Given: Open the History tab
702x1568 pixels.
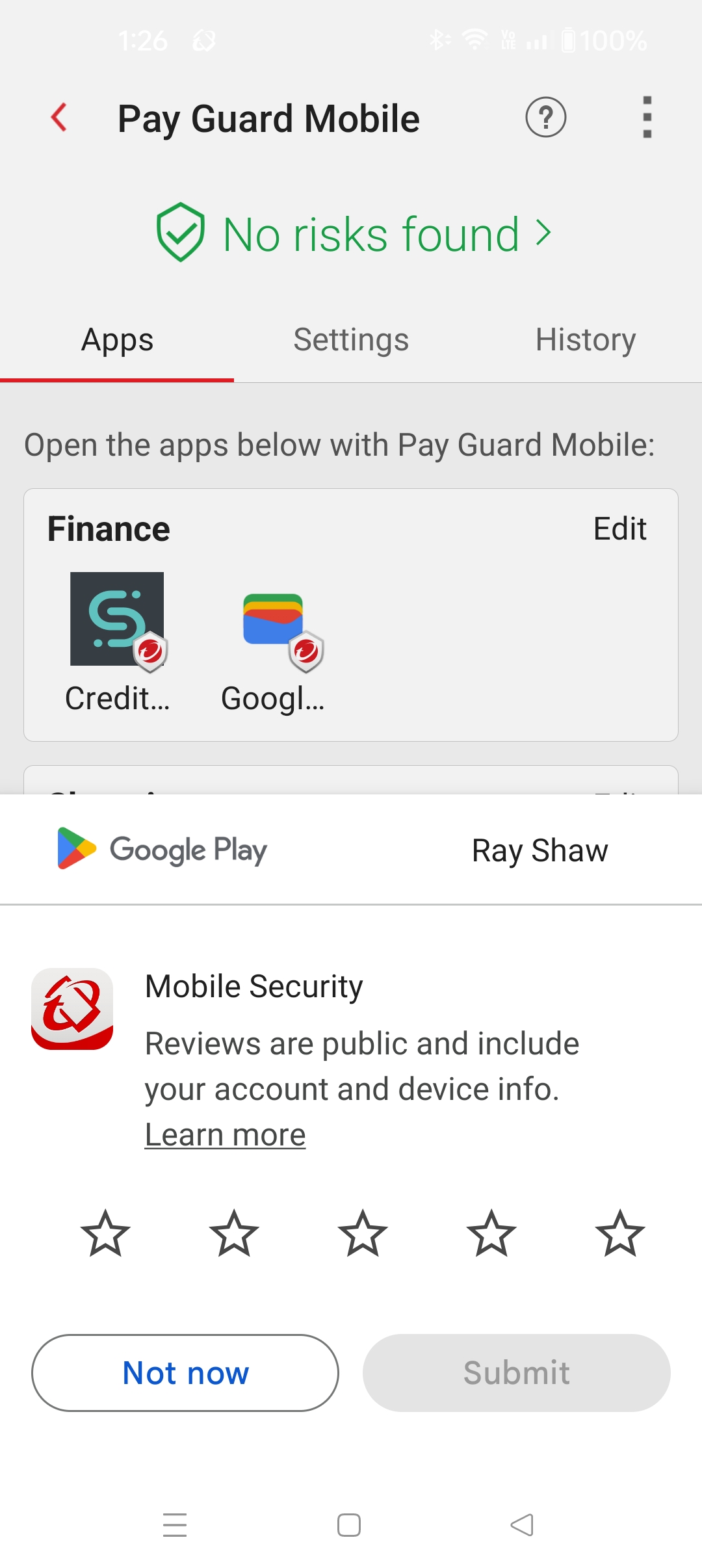Looking at the screenshot, I should click(585, 339).
